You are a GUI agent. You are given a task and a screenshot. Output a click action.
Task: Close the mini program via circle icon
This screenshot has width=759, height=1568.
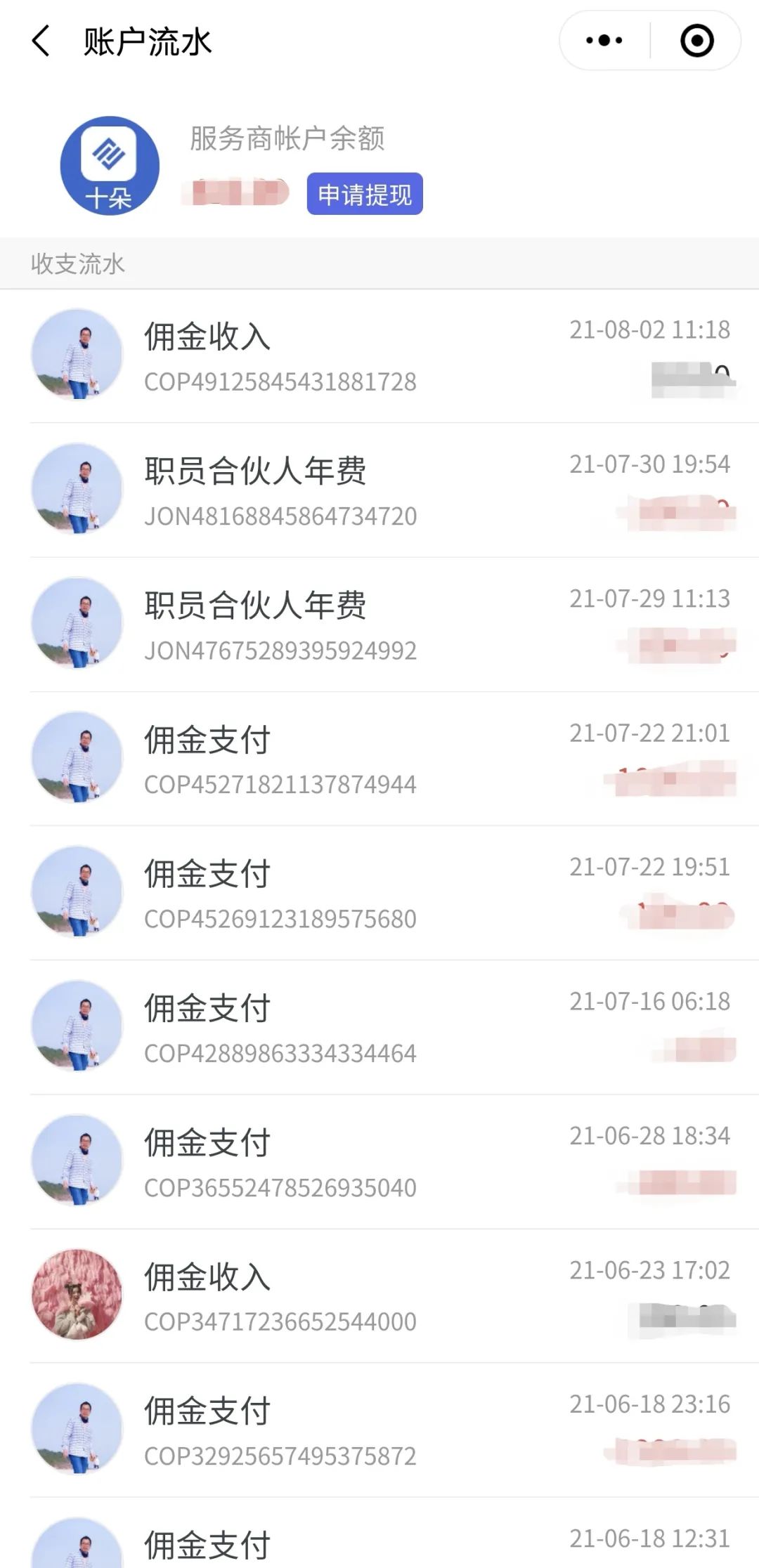point(696,41)
